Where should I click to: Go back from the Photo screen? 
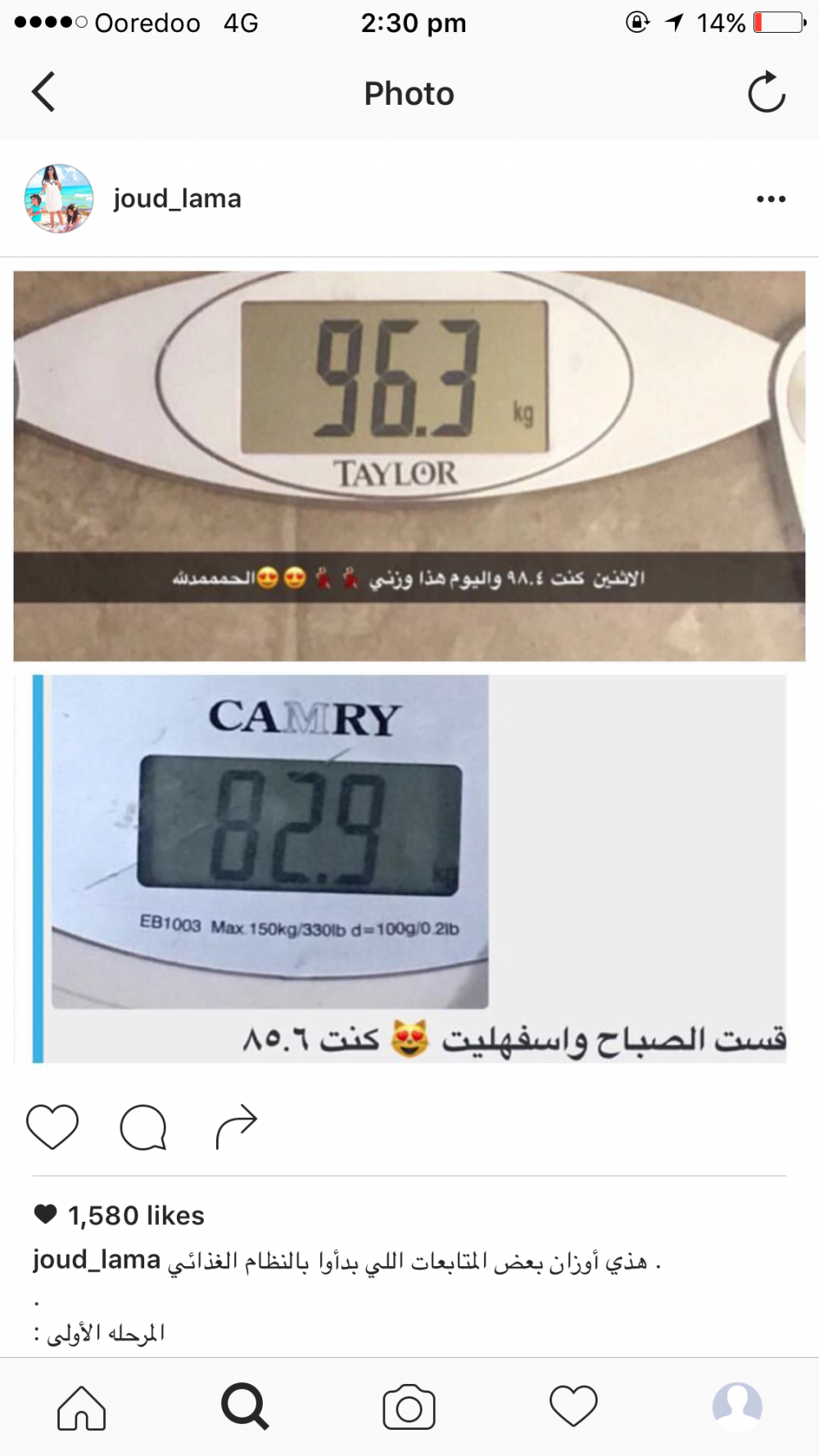click(x=43, y=92)
